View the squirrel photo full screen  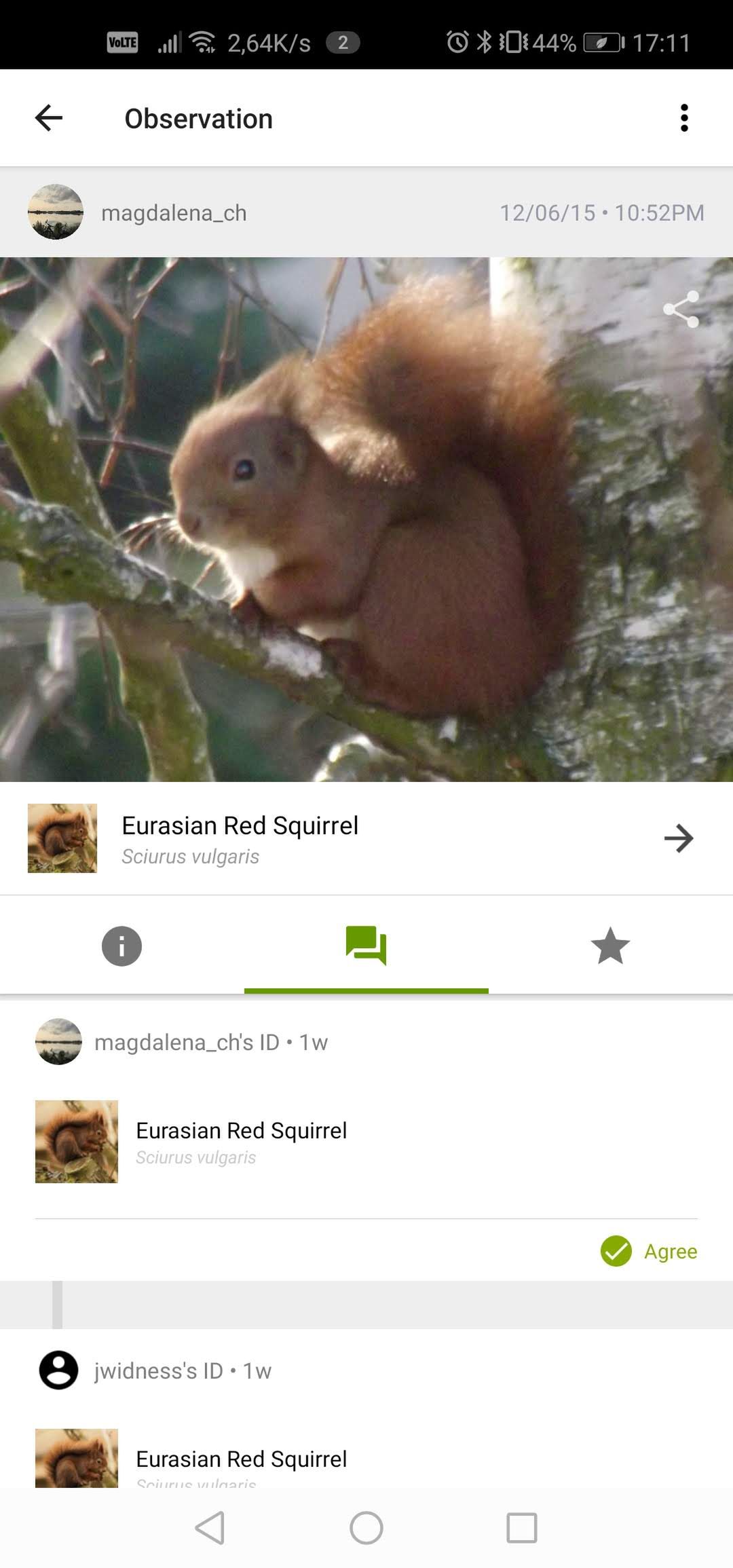tap(366, 519)
